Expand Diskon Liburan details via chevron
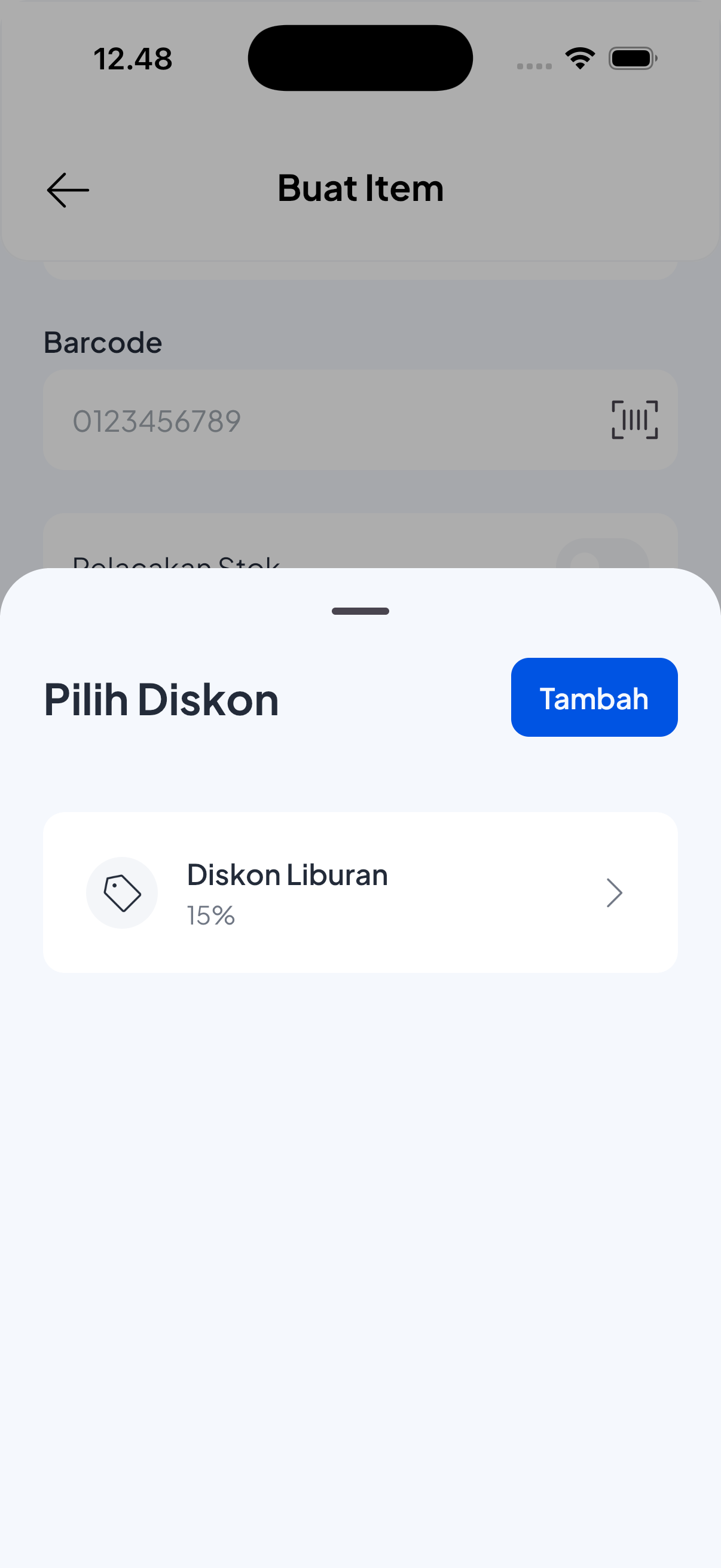This screenshot has height=1568, width=721. click(615, 893)
